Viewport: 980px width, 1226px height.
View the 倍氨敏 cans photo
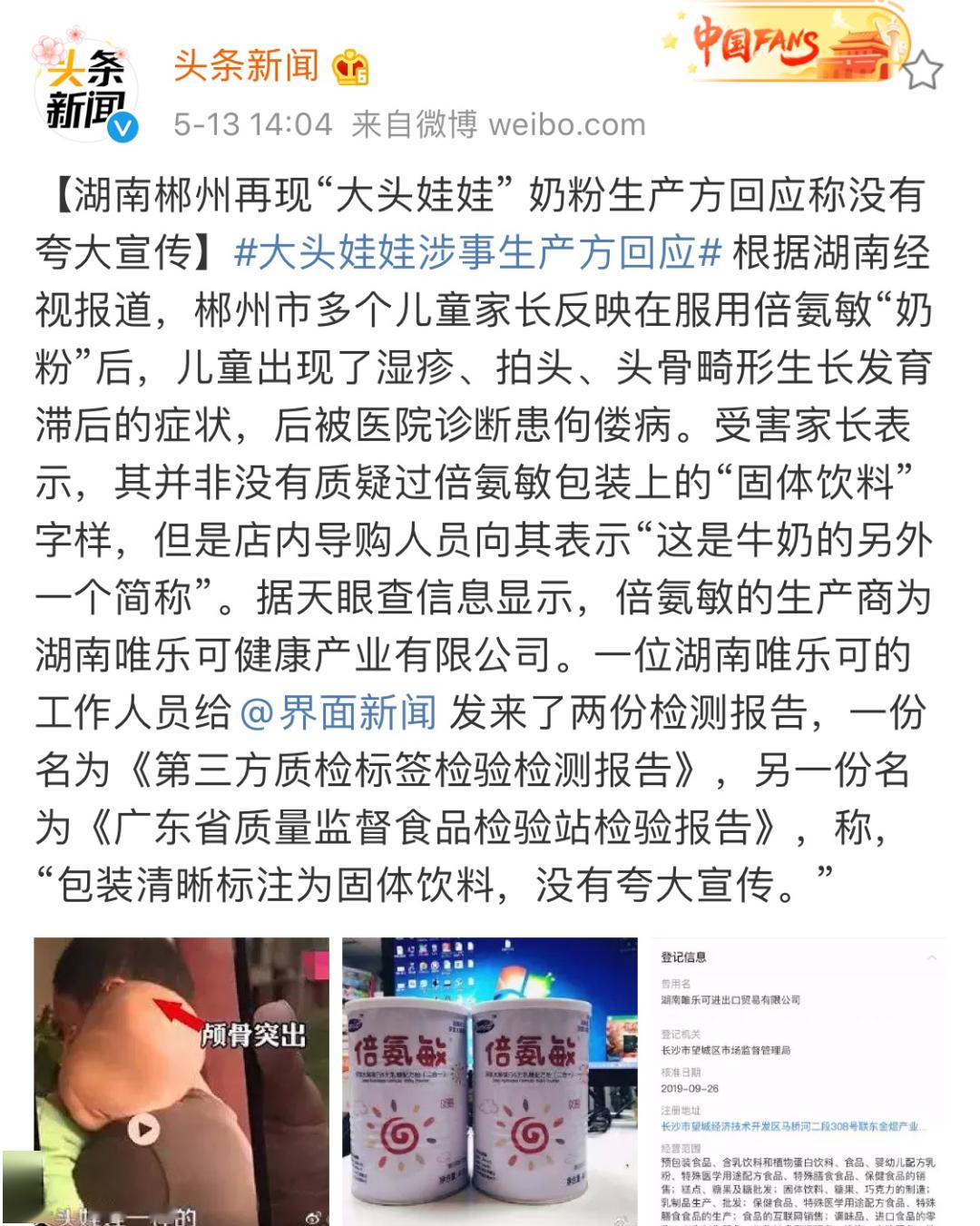[489, 1080]
